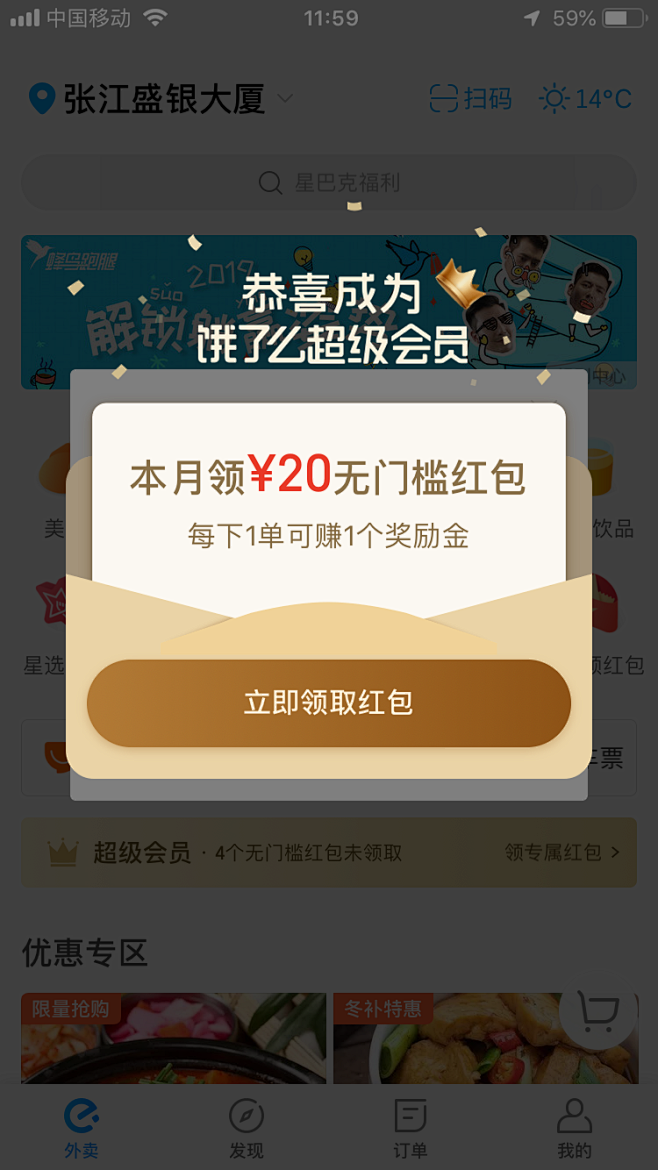Open the 扫码 scanner
This screenshot has height=1170, width=658.
(470, 99)
